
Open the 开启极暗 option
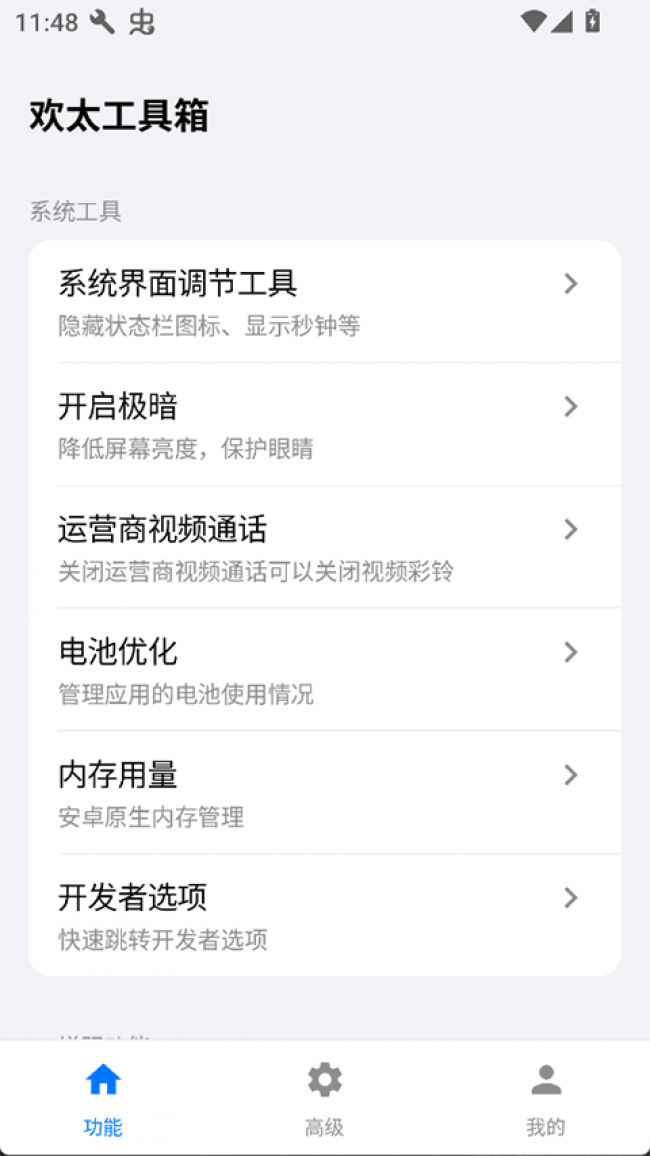click(324, 424)
